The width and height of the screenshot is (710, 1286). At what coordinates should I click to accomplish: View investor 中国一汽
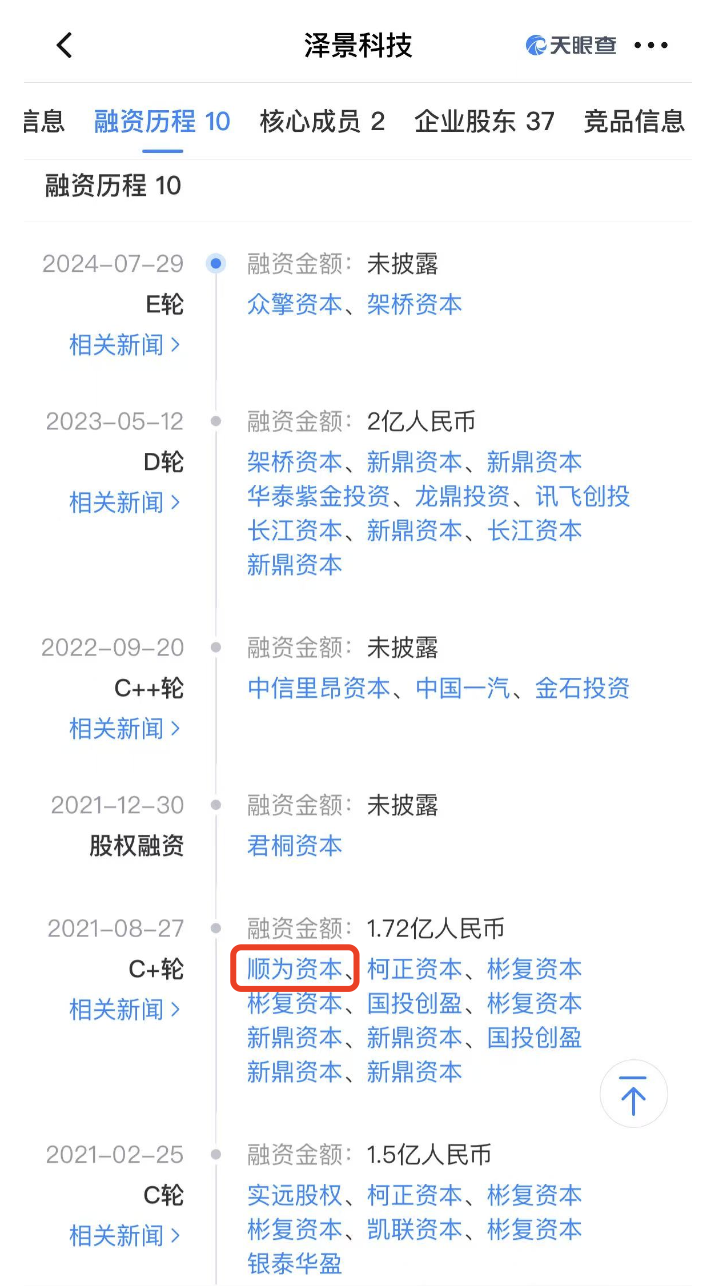point(463,688)
